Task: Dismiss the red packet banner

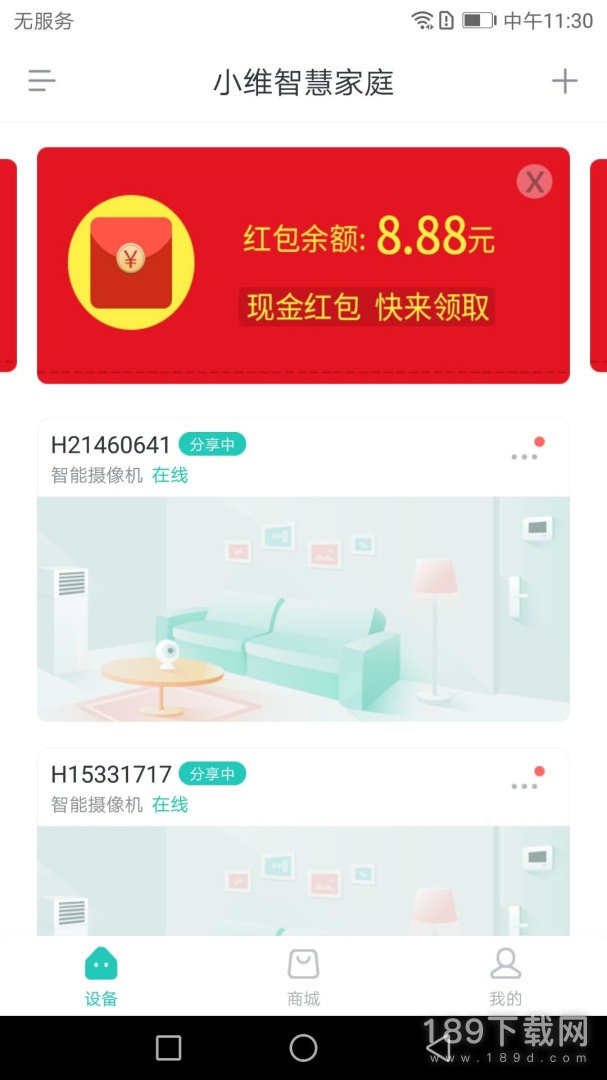Action: pyautogui.click(x=535, y=181)
